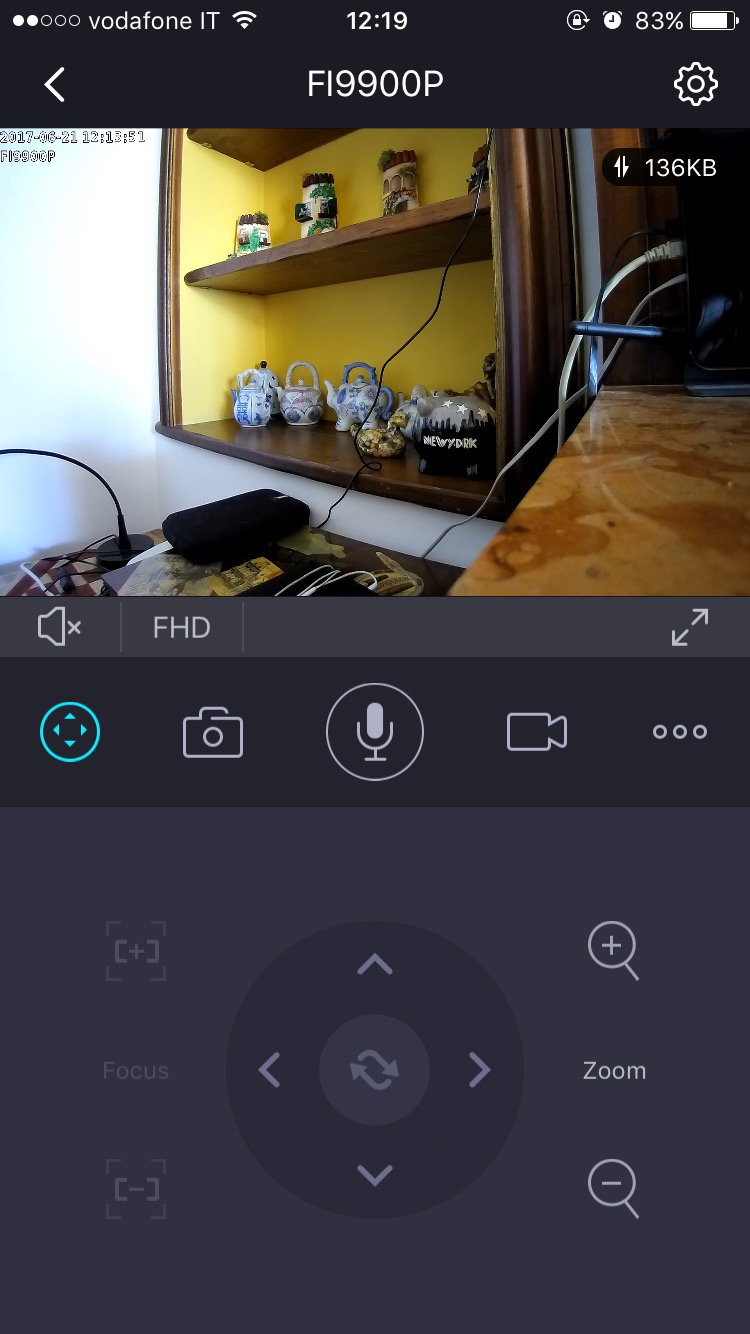Image resolution: width=750 pixels, height=1334 pixels.
Task: Start video recording
Action: coord(537,732)
